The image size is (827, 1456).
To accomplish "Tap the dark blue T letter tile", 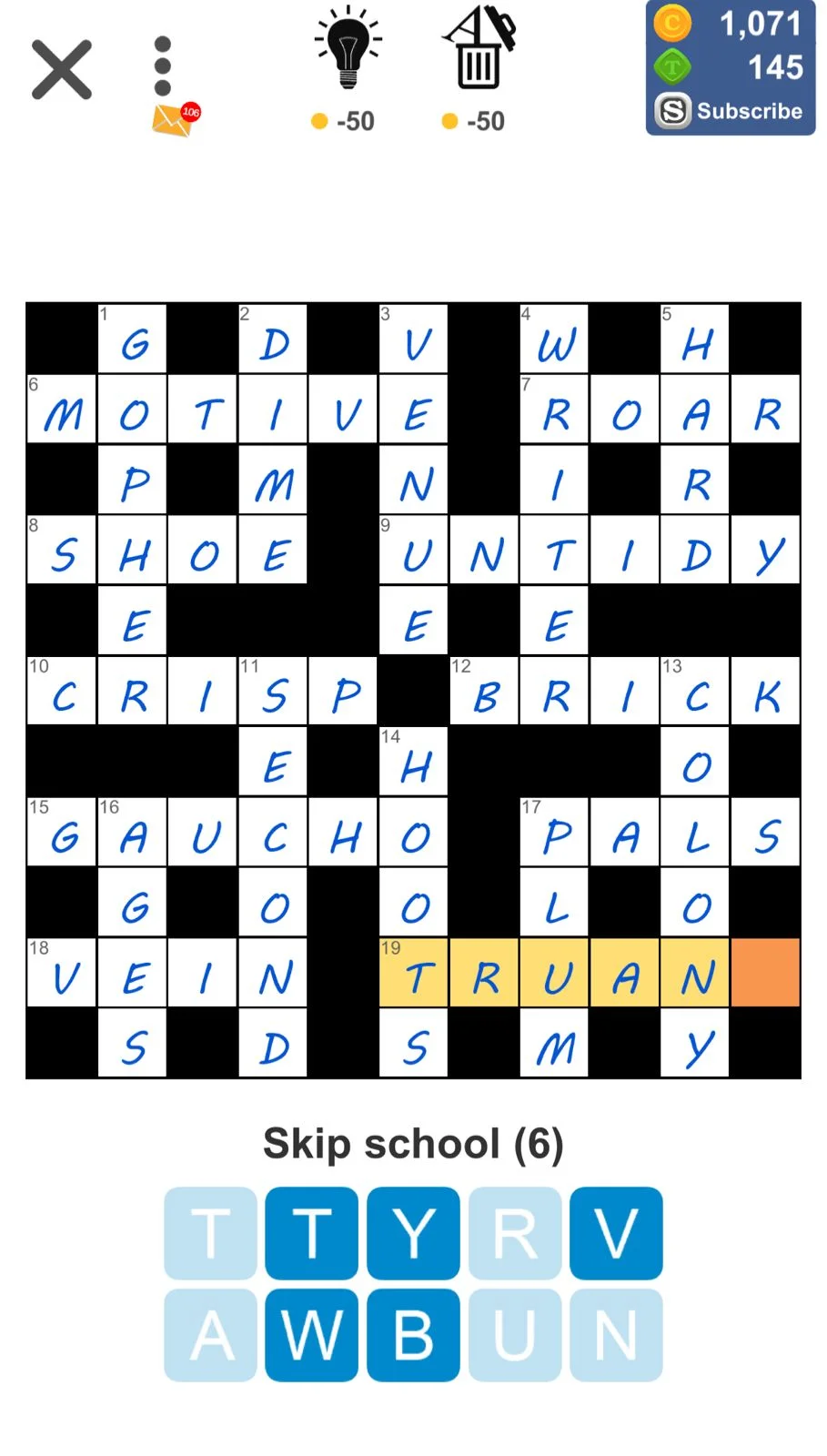I will tap(311, 1233).
